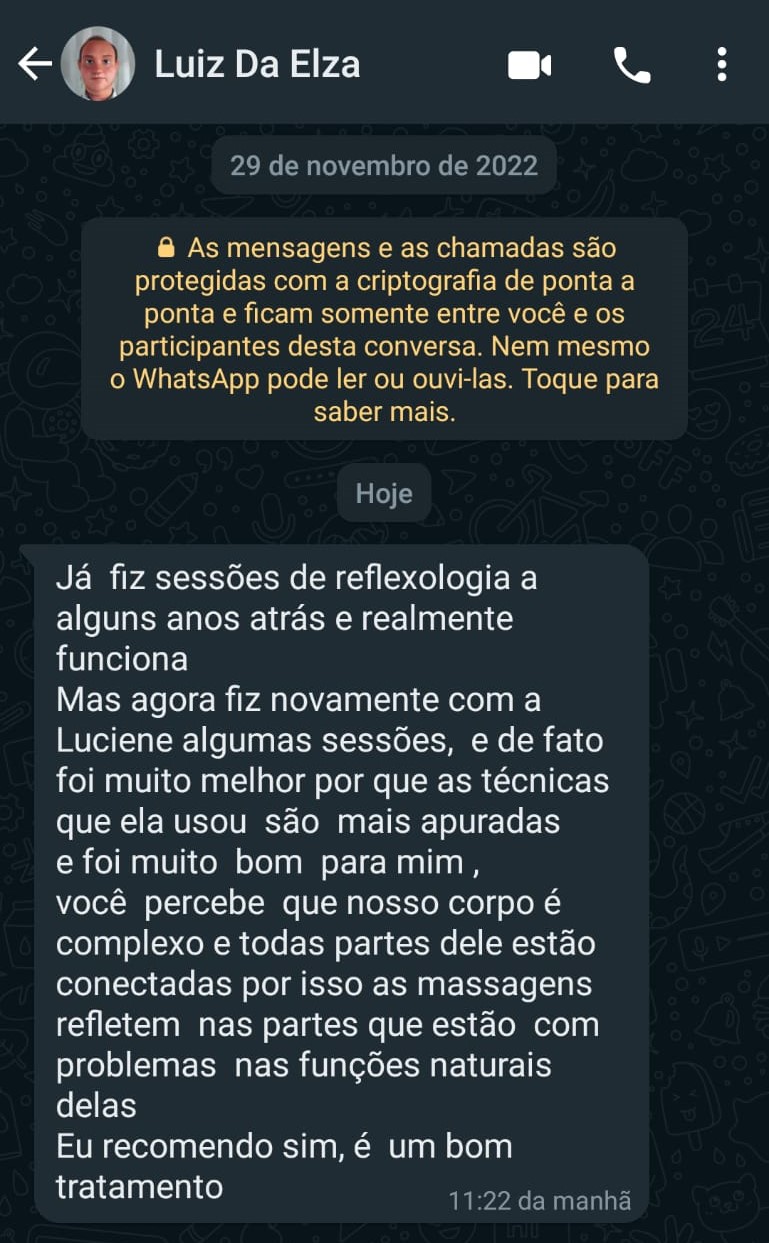The width and height of the screenshot is (769, 1243).
Task: Open the three-dot overflow menu
Action: 722,63
